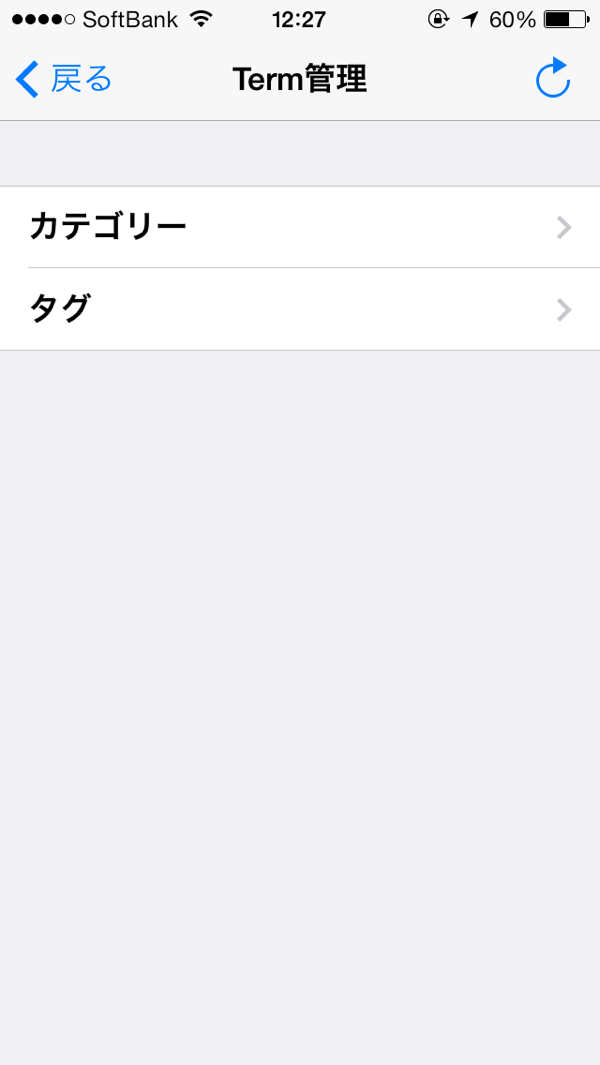This screenshot has width=600, height=1065.
Task: Refresh the Term management list
Action: tap(552, 78)
